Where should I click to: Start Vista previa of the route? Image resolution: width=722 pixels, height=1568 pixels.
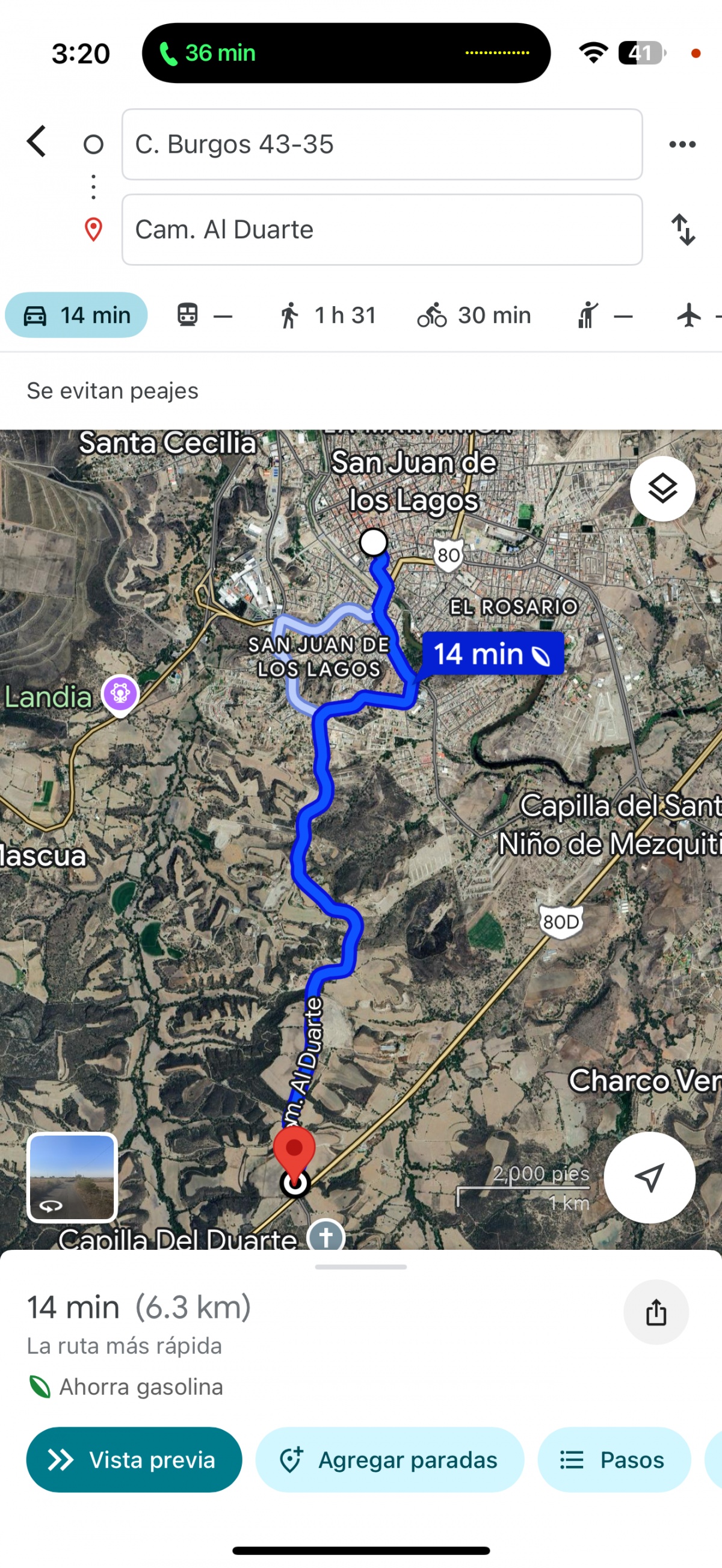click(134, 1460)
